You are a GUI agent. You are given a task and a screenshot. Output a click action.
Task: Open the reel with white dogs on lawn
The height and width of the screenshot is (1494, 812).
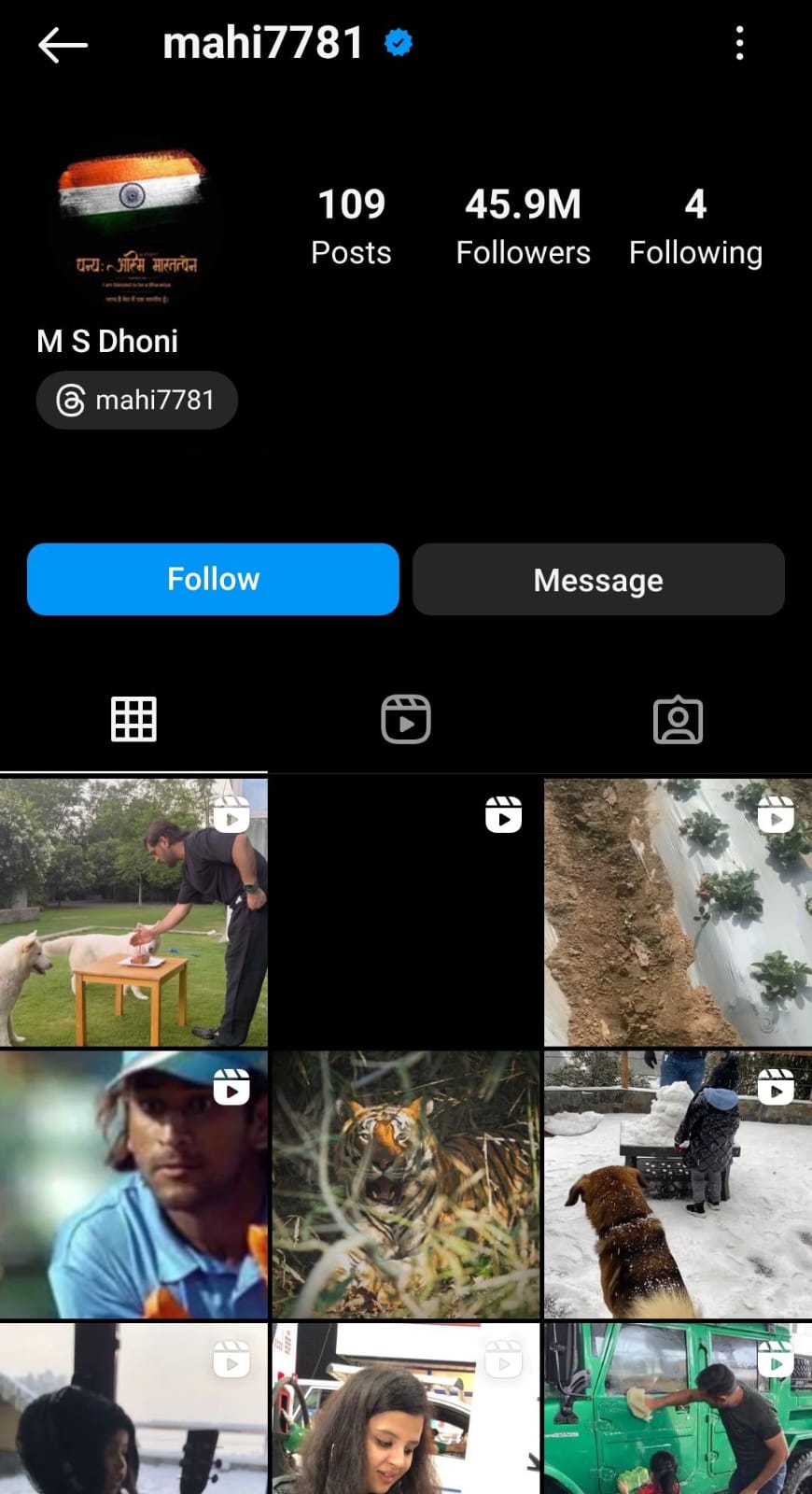click(133, 912)
